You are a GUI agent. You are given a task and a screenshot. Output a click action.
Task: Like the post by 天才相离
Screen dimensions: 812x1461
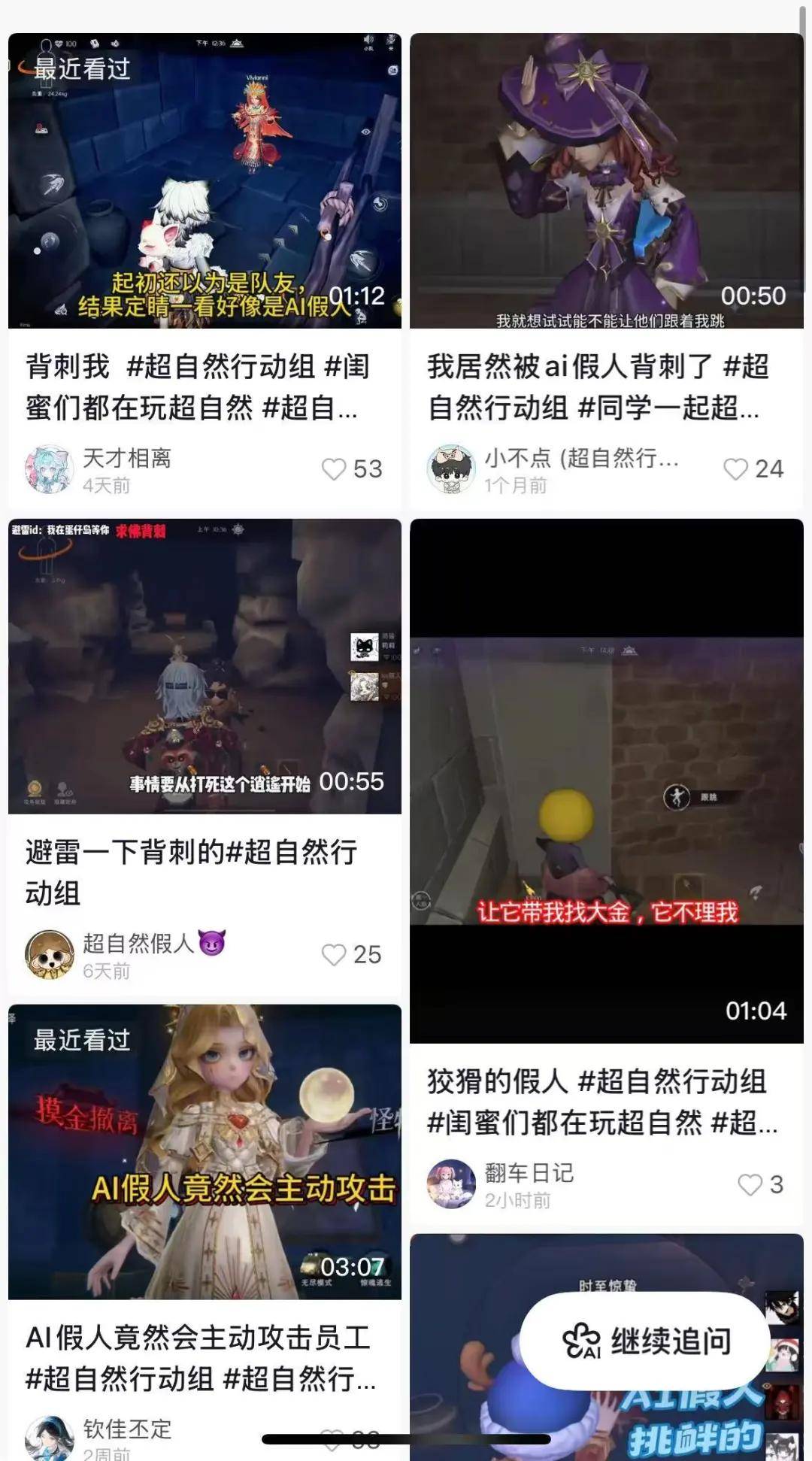pos(334,469)
